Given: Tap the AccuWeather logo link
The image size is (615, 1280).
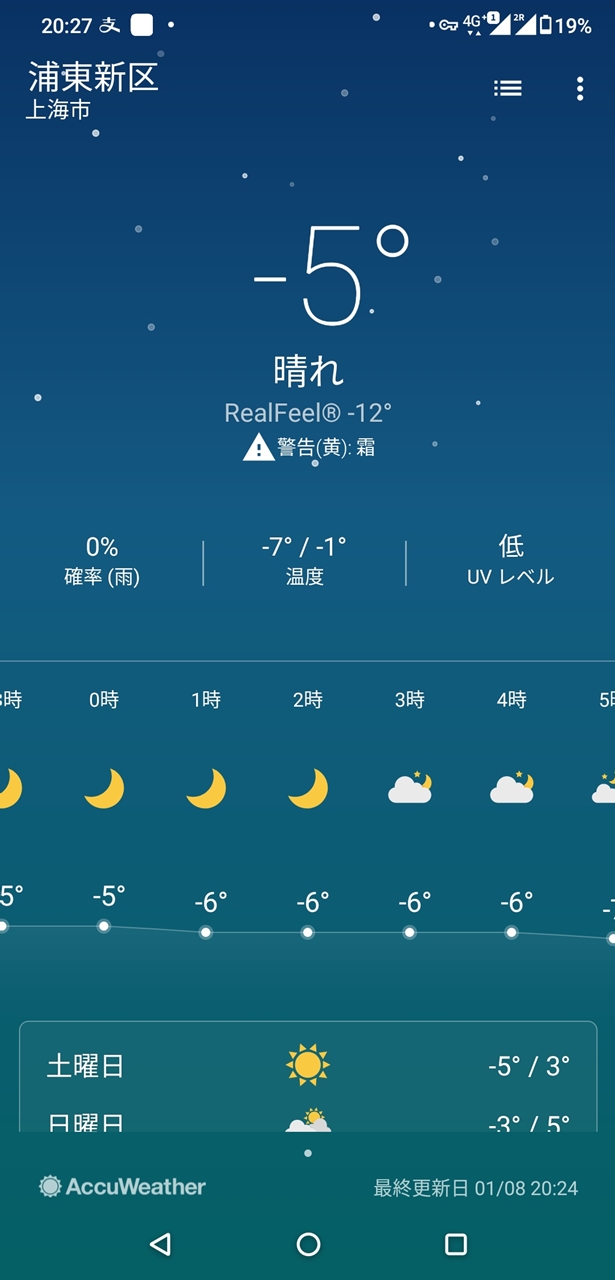Looking at the screenshot, I should tap(122, 1187).
